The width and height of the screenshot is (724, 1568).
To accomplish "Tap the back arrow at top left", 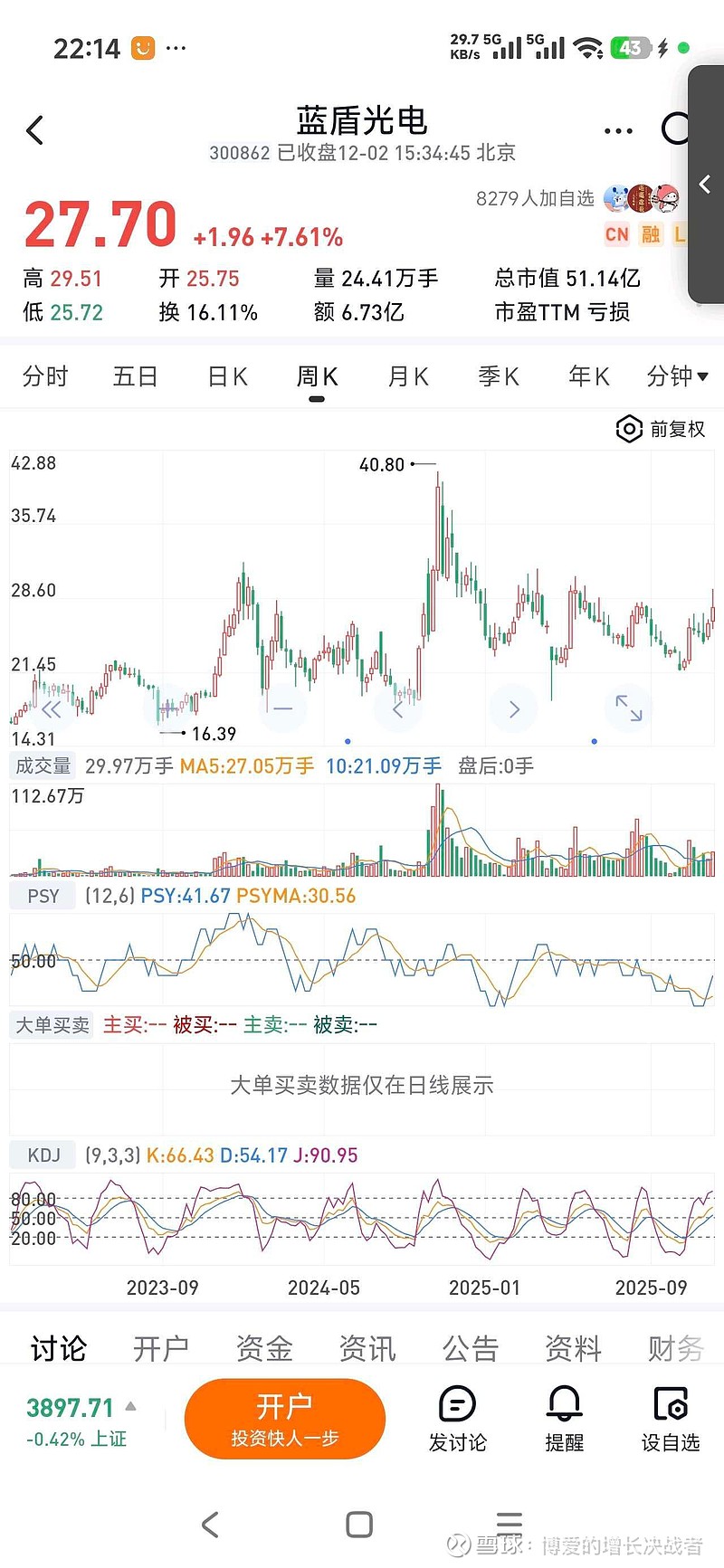I will (35, 129).
